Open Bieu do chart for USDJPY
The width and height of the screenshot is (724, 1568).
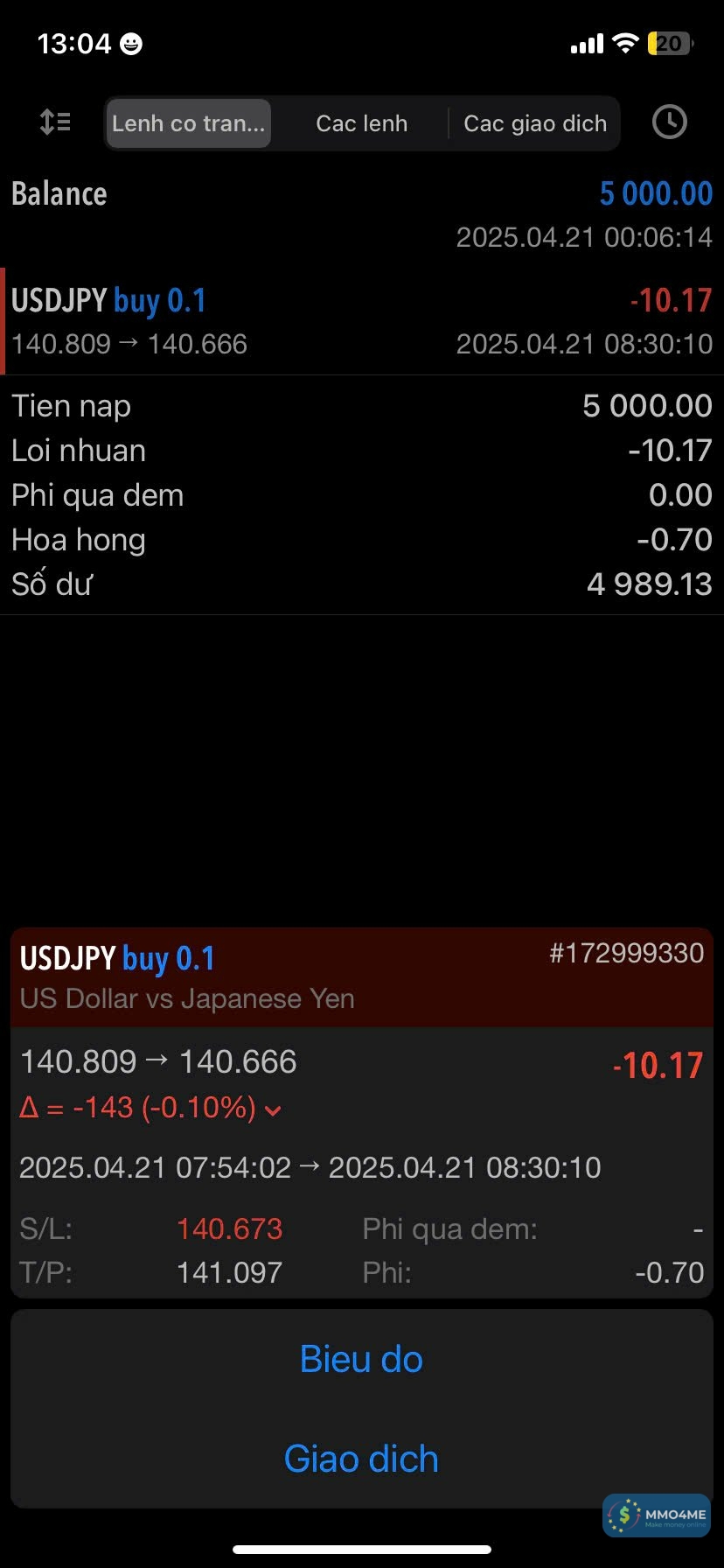coord(361,1359)
